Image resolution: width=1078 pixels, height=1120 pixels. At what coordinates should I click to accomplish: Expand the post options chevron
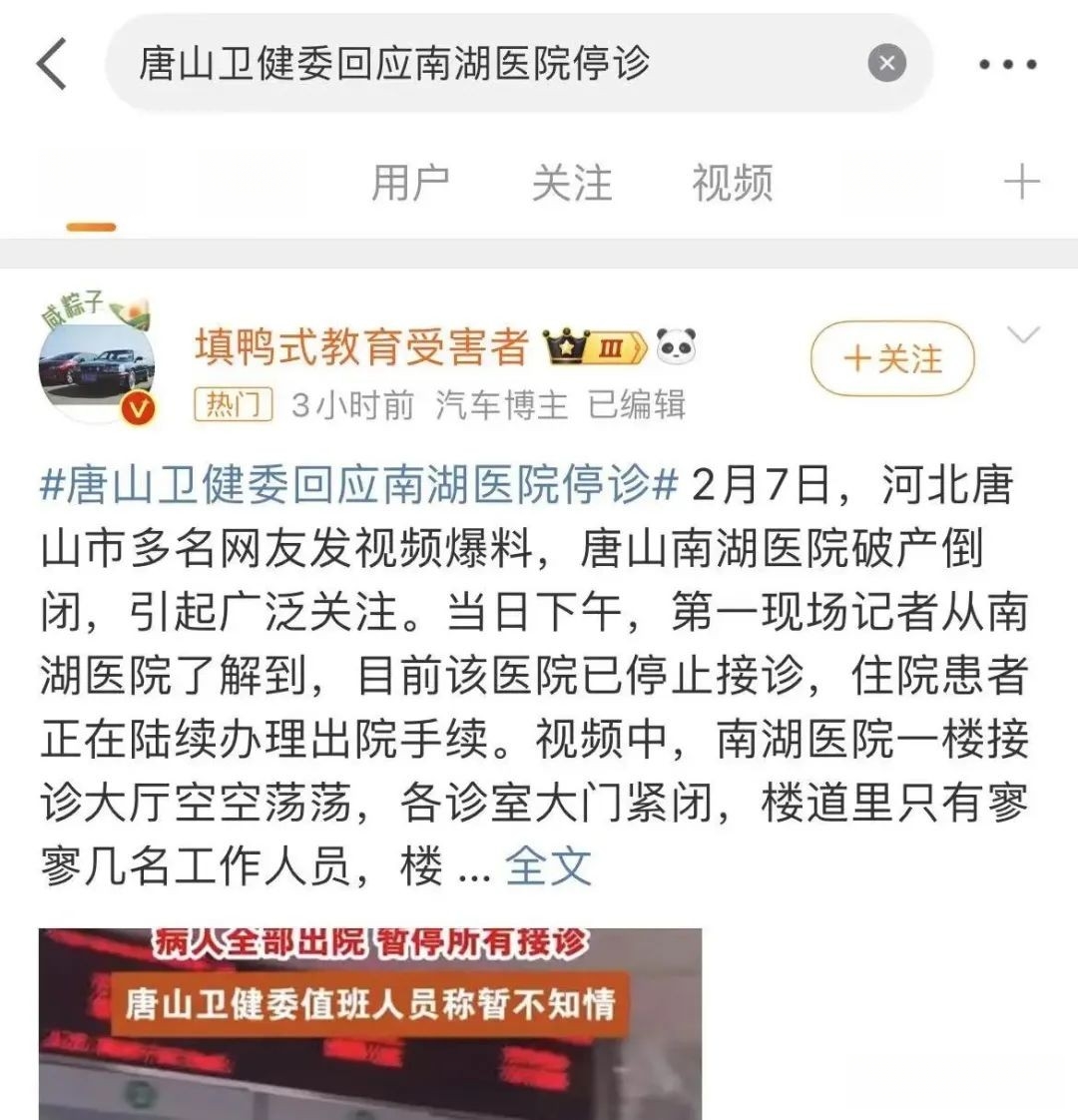(1024, 335)
